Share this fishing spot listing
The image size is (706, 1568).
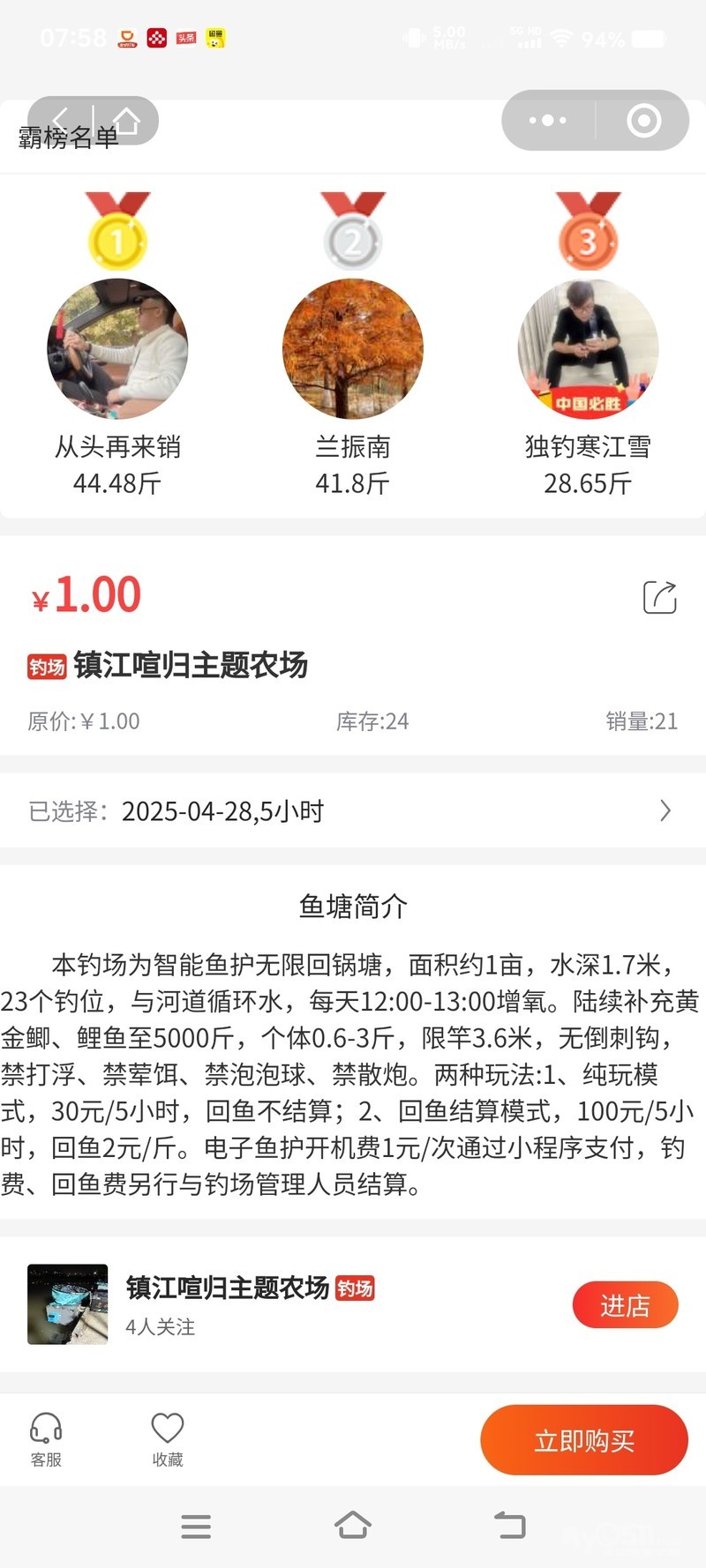tap(659, 597)
